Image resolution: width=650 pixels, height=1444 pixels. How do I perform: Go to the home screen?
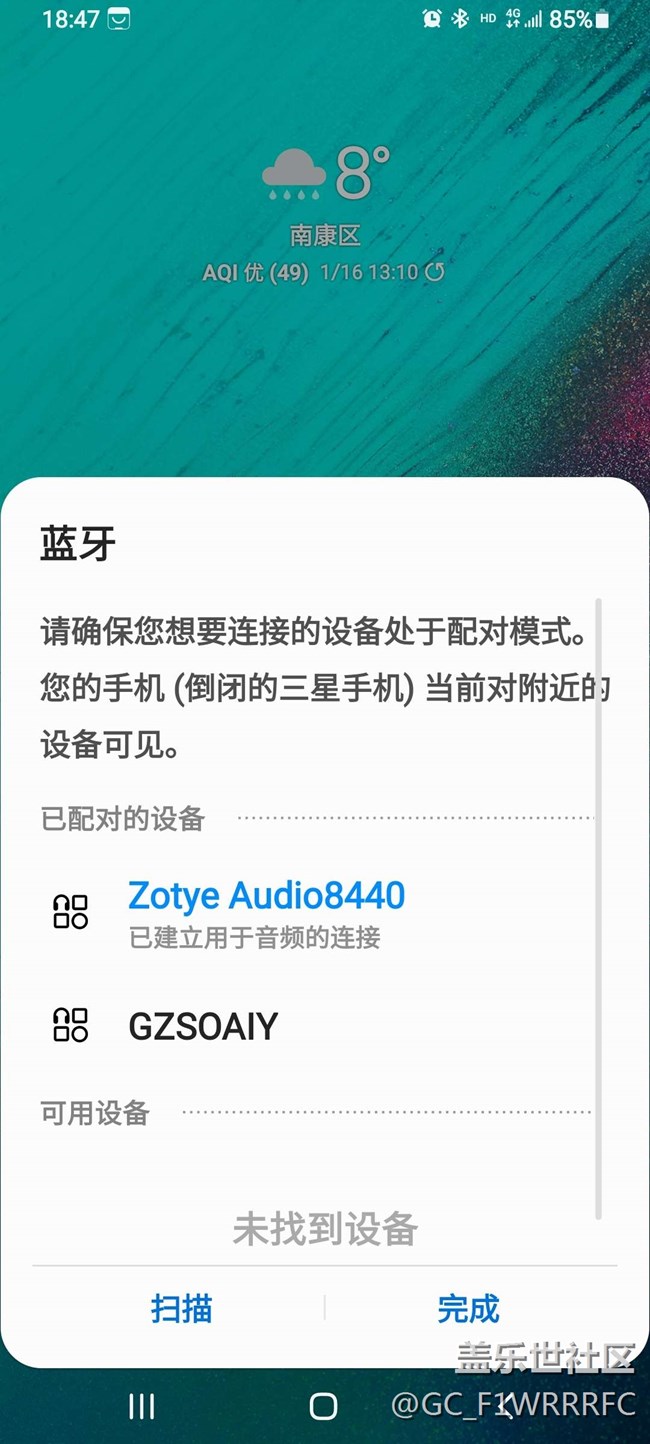pos(323,1407)
